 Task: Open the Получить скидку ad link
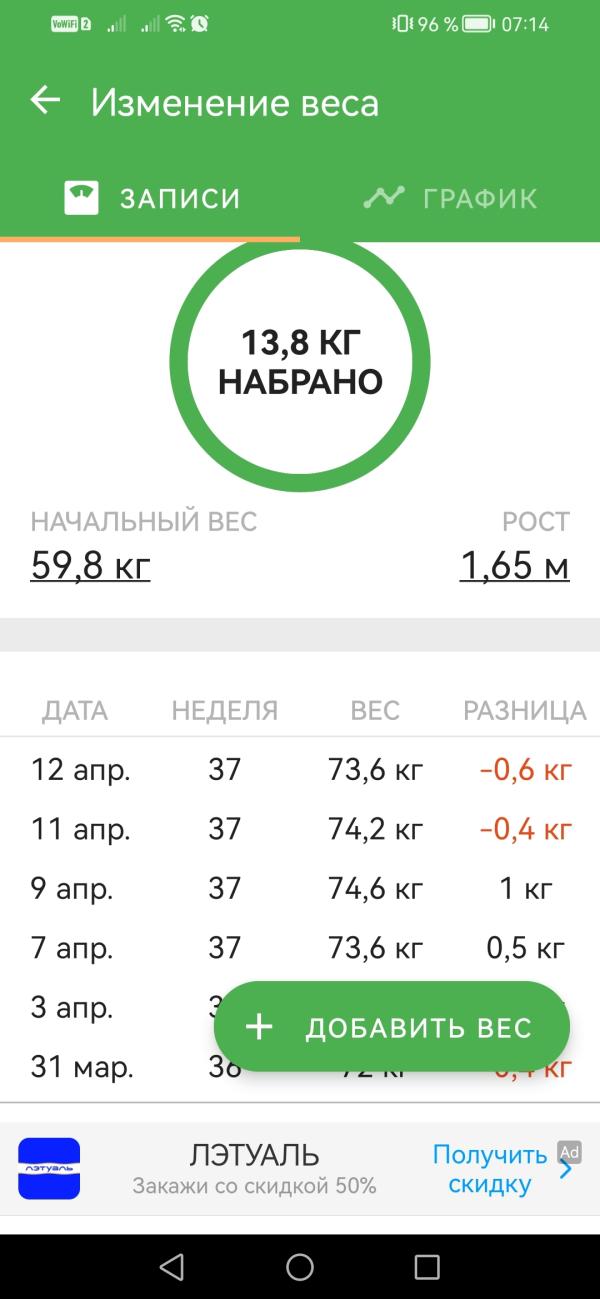490,1169
